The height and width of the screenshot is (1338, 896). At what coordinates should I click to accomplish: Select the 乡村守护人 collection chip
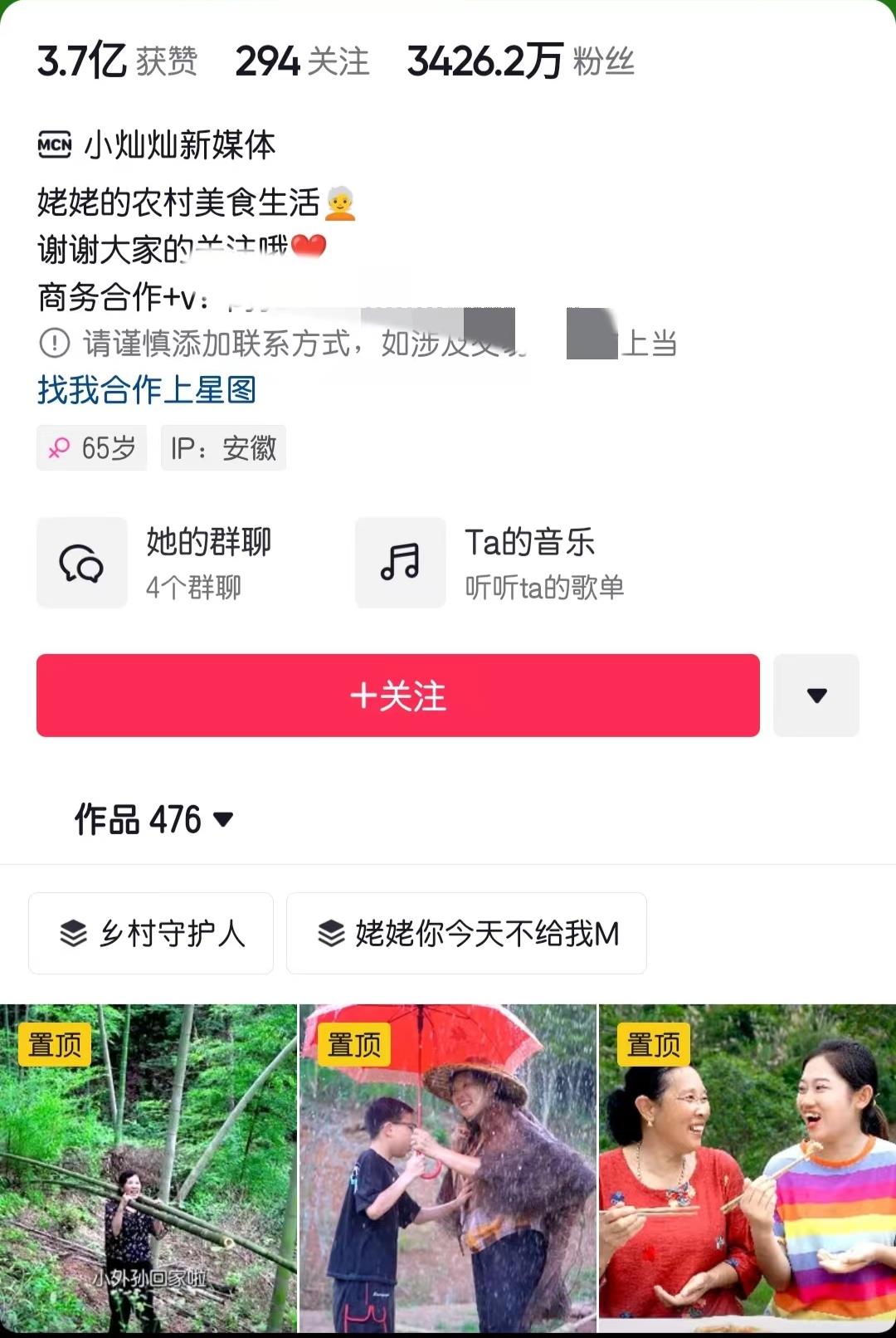pyautogui.click(x=151, y=933)
